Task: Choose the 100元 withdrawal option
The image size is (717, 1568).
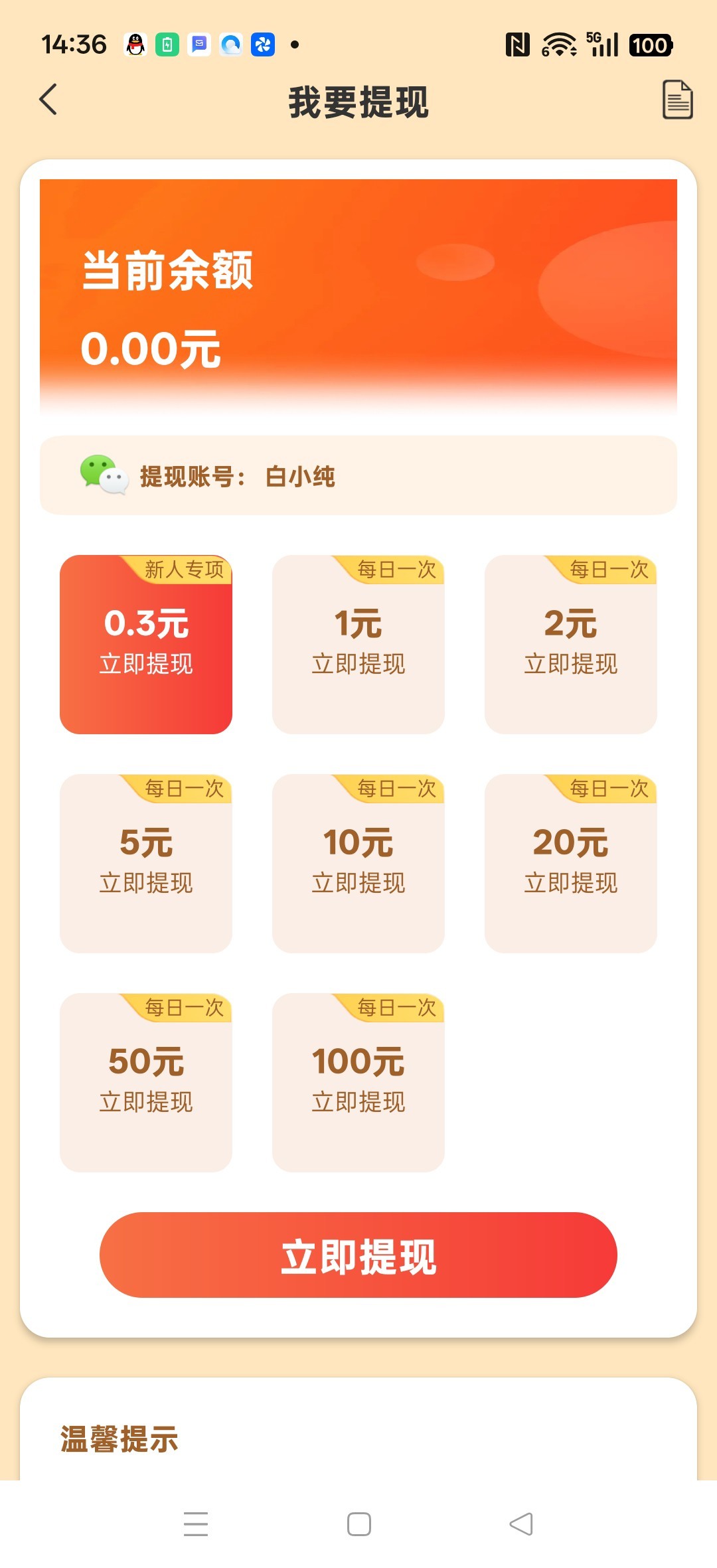Action: pos(358,1082)
